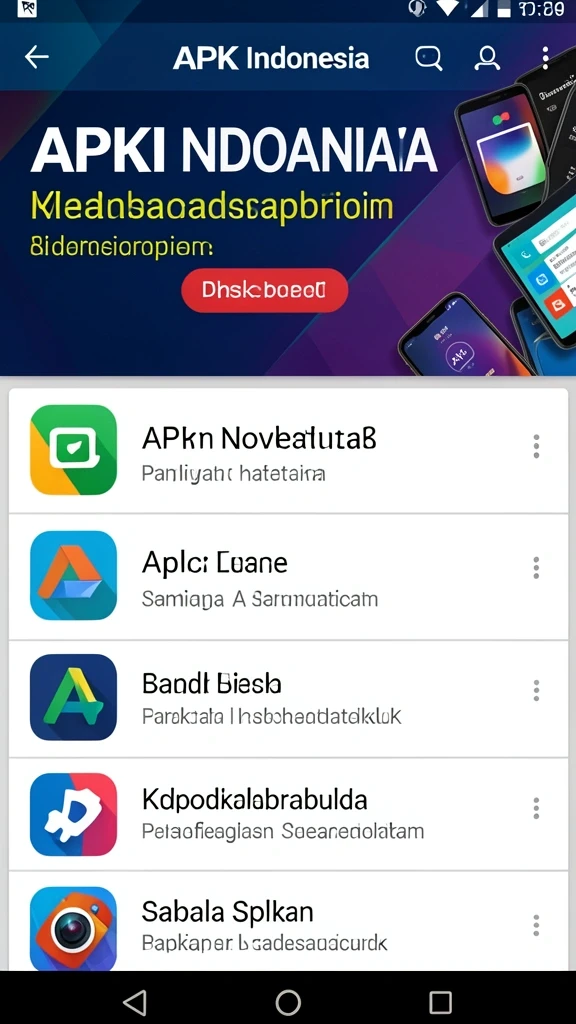Open options for Bandl Biesb
The height and width of the screenshot is (1024, 576).
(x=536, y=690)
